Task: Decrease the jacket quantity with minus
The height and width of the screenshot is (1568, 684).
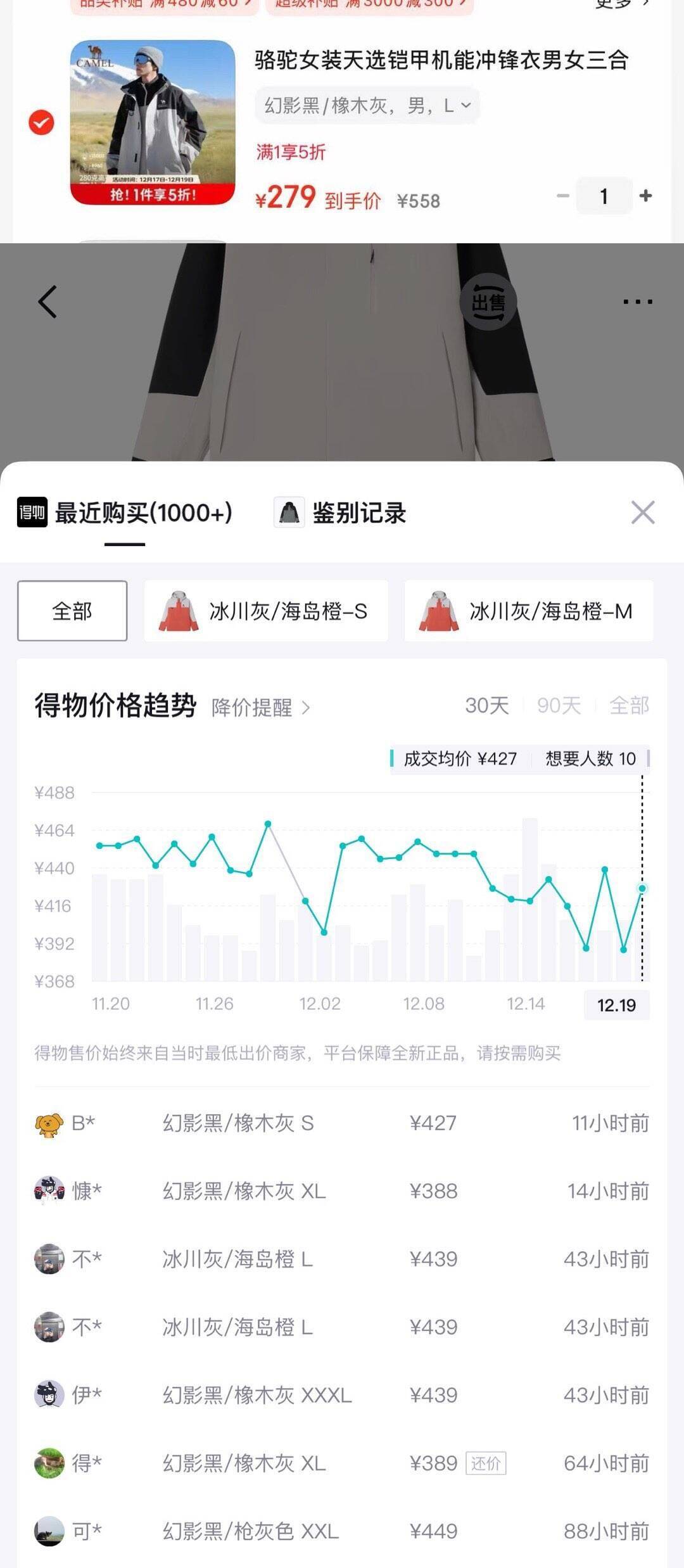Action: [x=562, y=196]
